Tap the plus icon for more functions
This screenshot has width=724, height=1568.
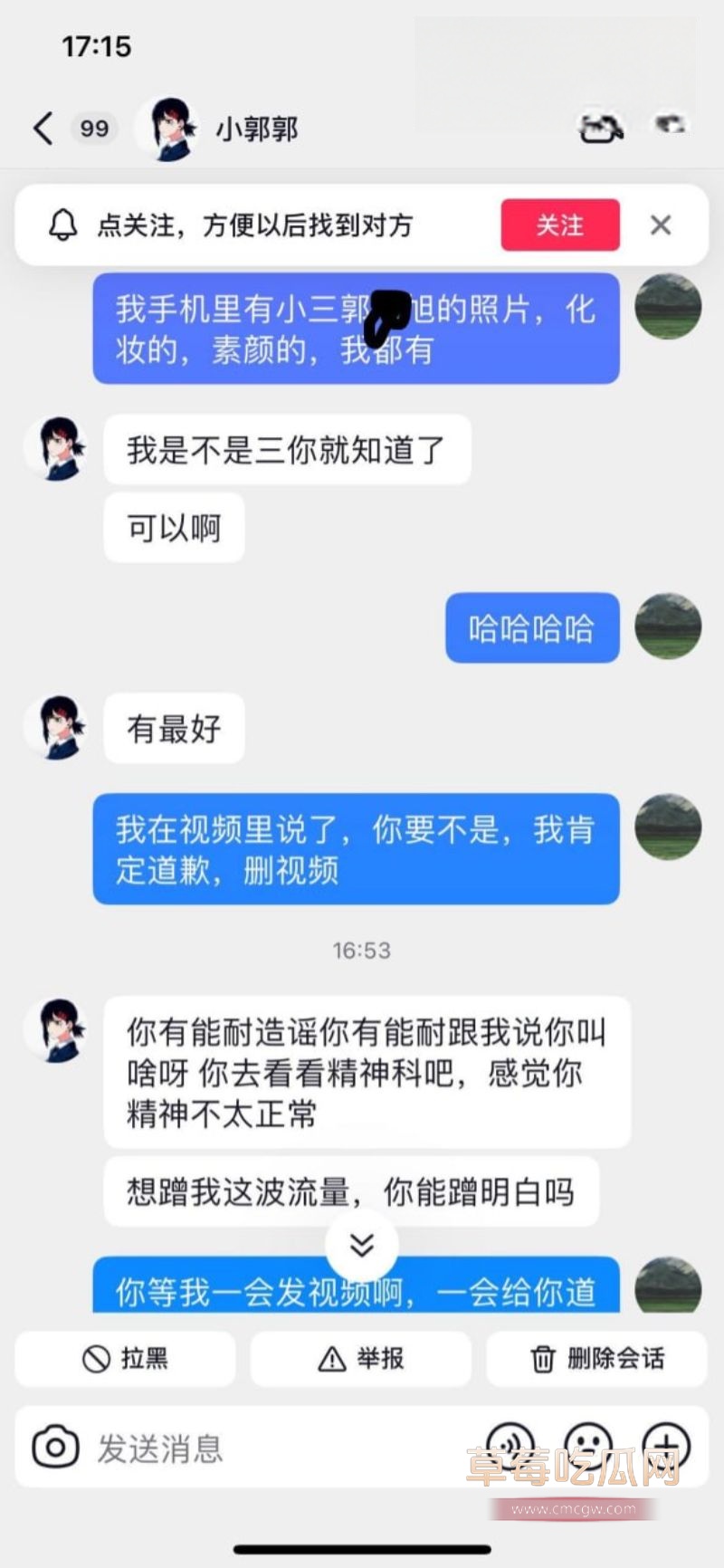click(x=667, y=1448)
